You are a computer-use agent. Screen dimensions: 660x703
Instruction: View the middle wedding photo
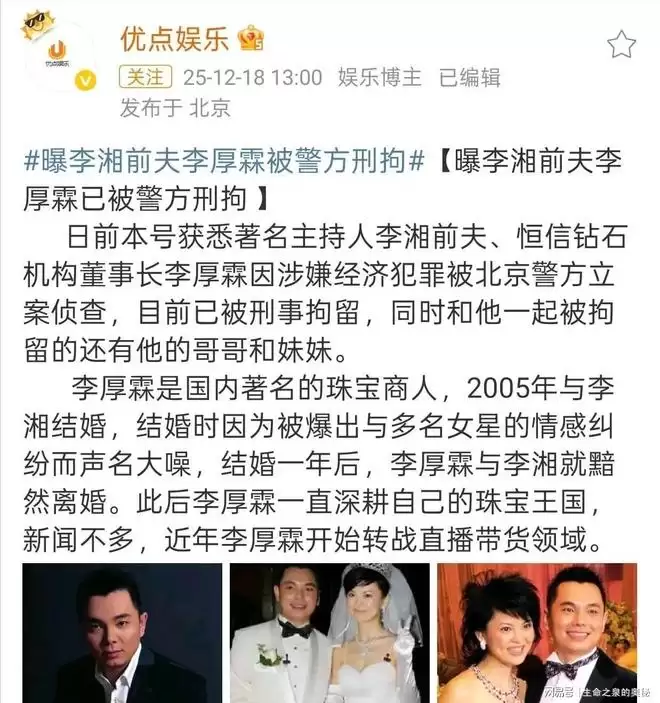(328, 632)
